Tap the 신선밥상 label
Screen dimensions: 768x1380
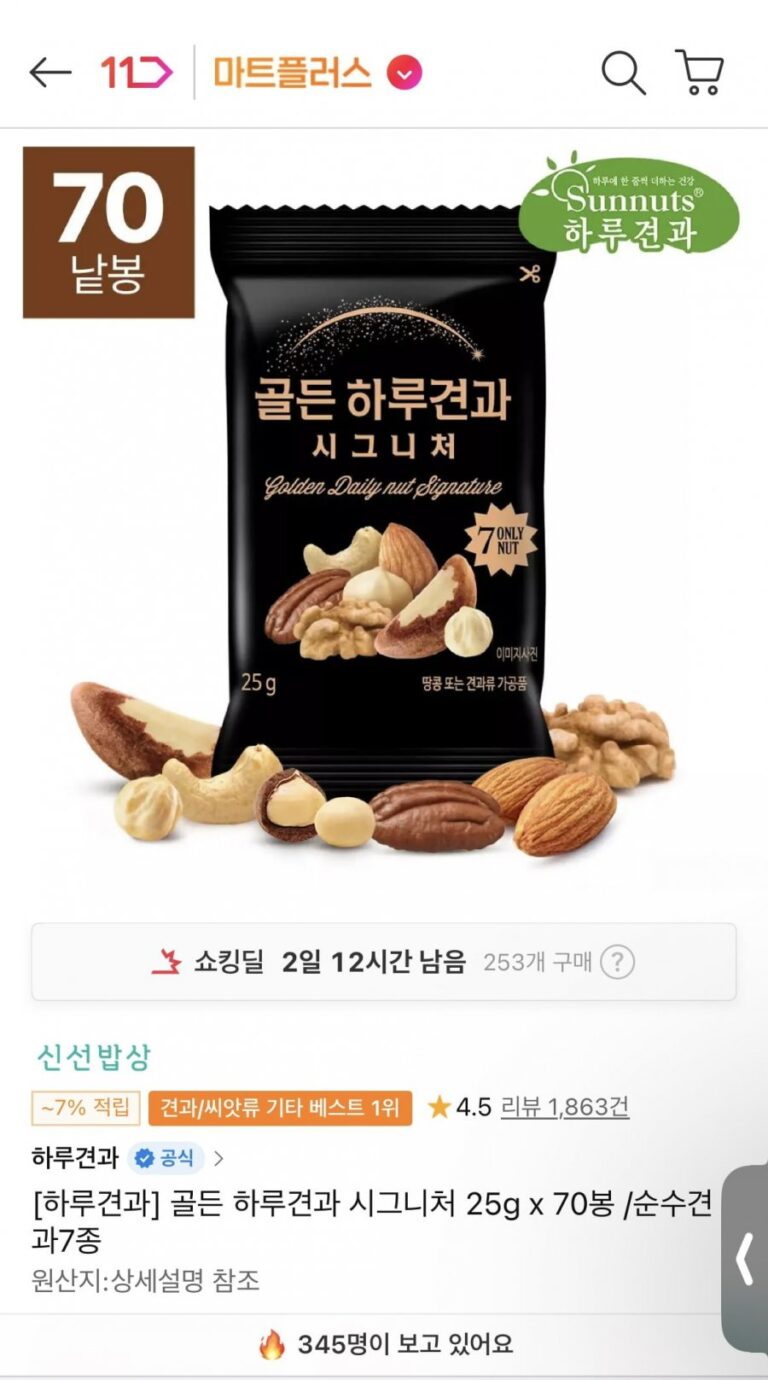pos(93,1057)
